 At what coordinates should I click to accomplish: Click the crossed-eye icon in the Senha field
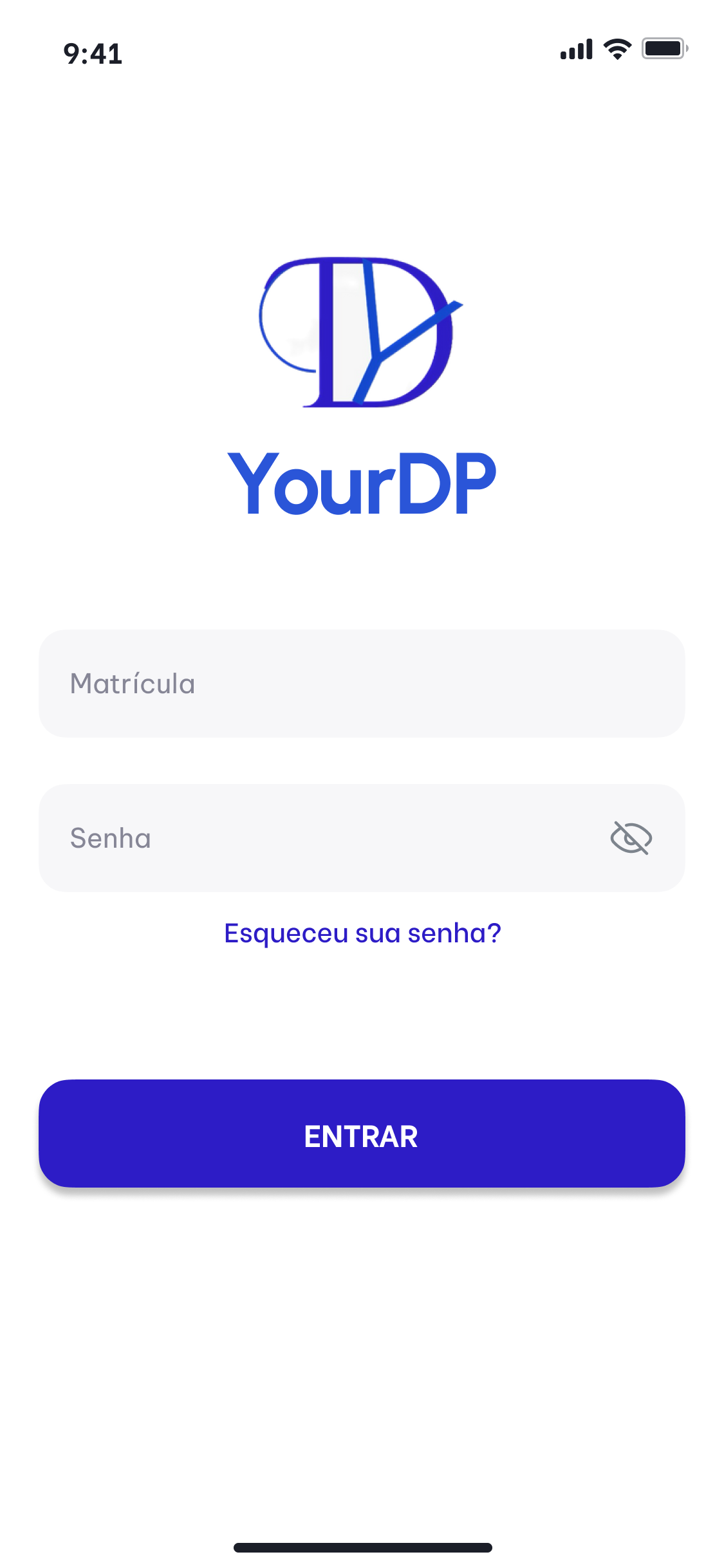(631, 837)
